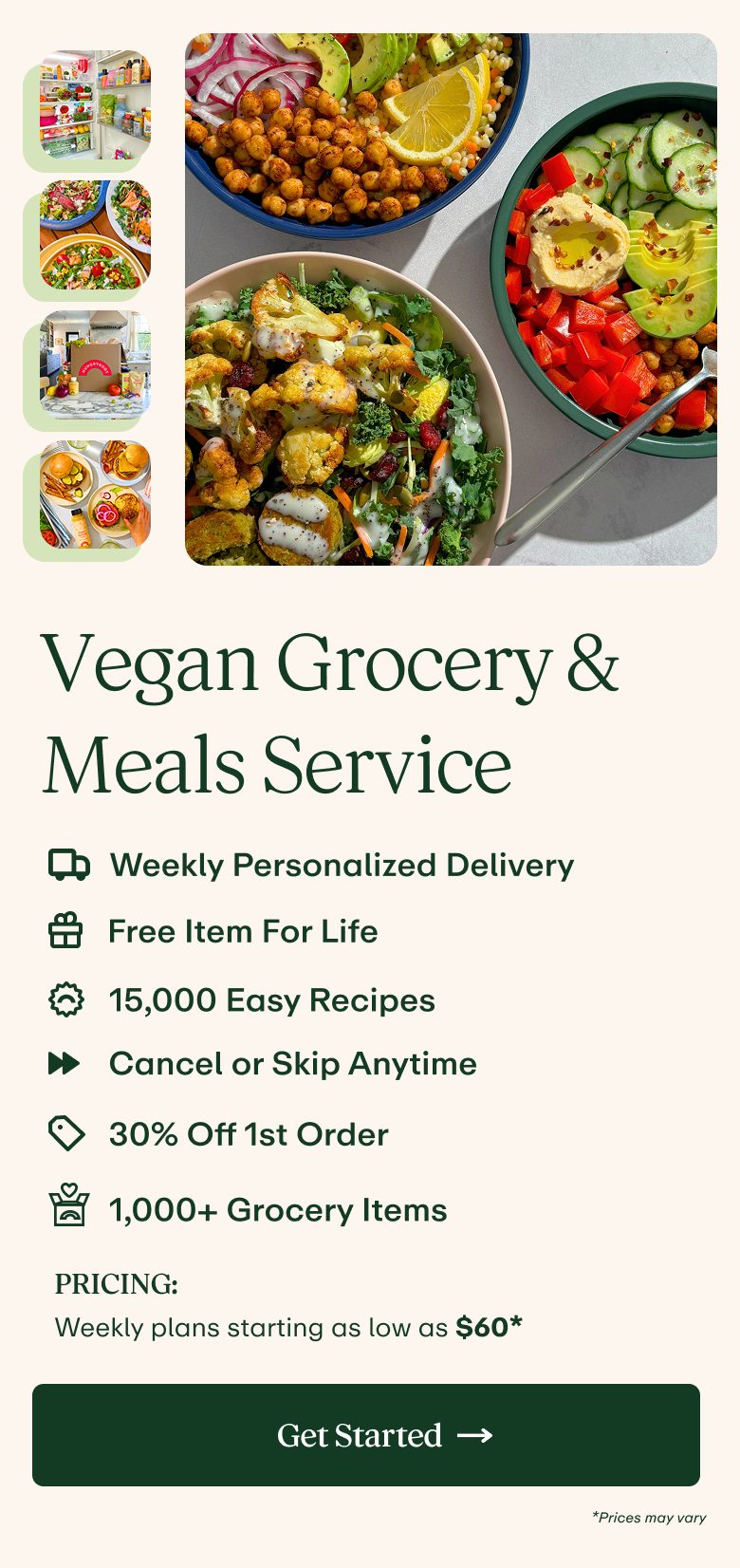Image resolution: width=740 pixels, height=1568 pixels.
Task: Click the fast-forward icon beside Cancel or Skip
Action: (x=65, y=1064)
